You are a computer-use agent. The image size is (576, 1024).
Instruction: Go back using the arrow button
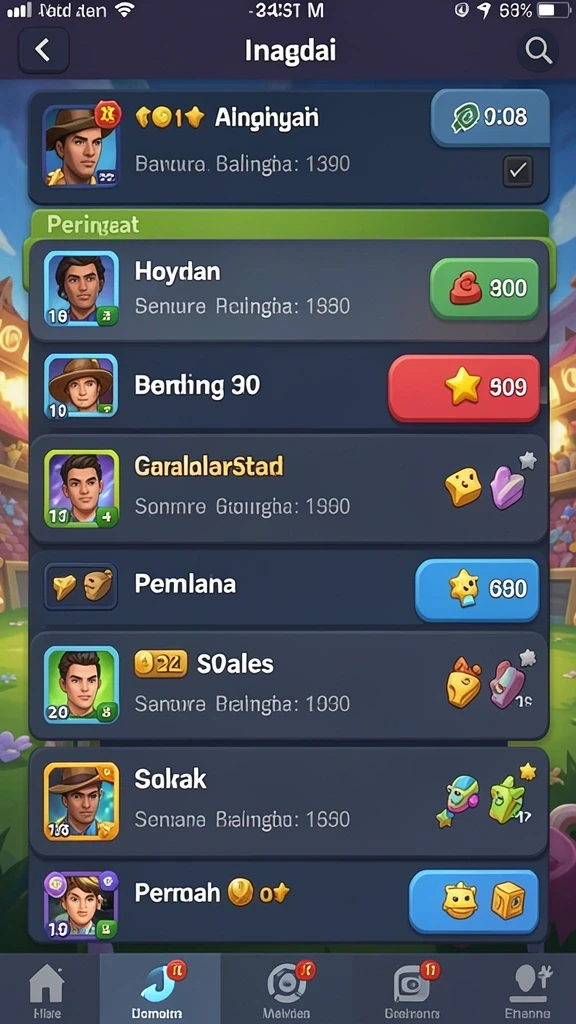tap(43, 50)
